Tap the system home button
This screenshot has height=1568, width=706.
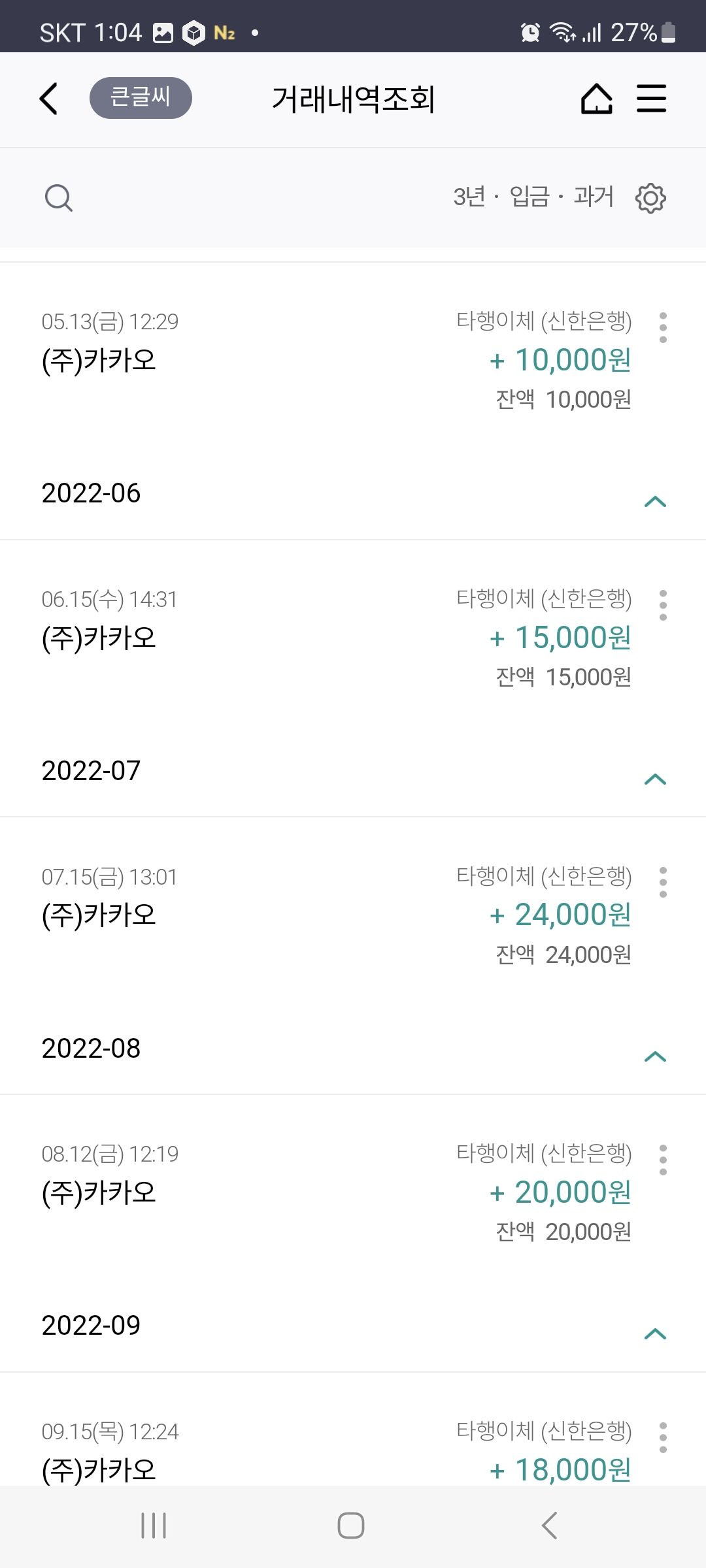tap(351, 1526)
